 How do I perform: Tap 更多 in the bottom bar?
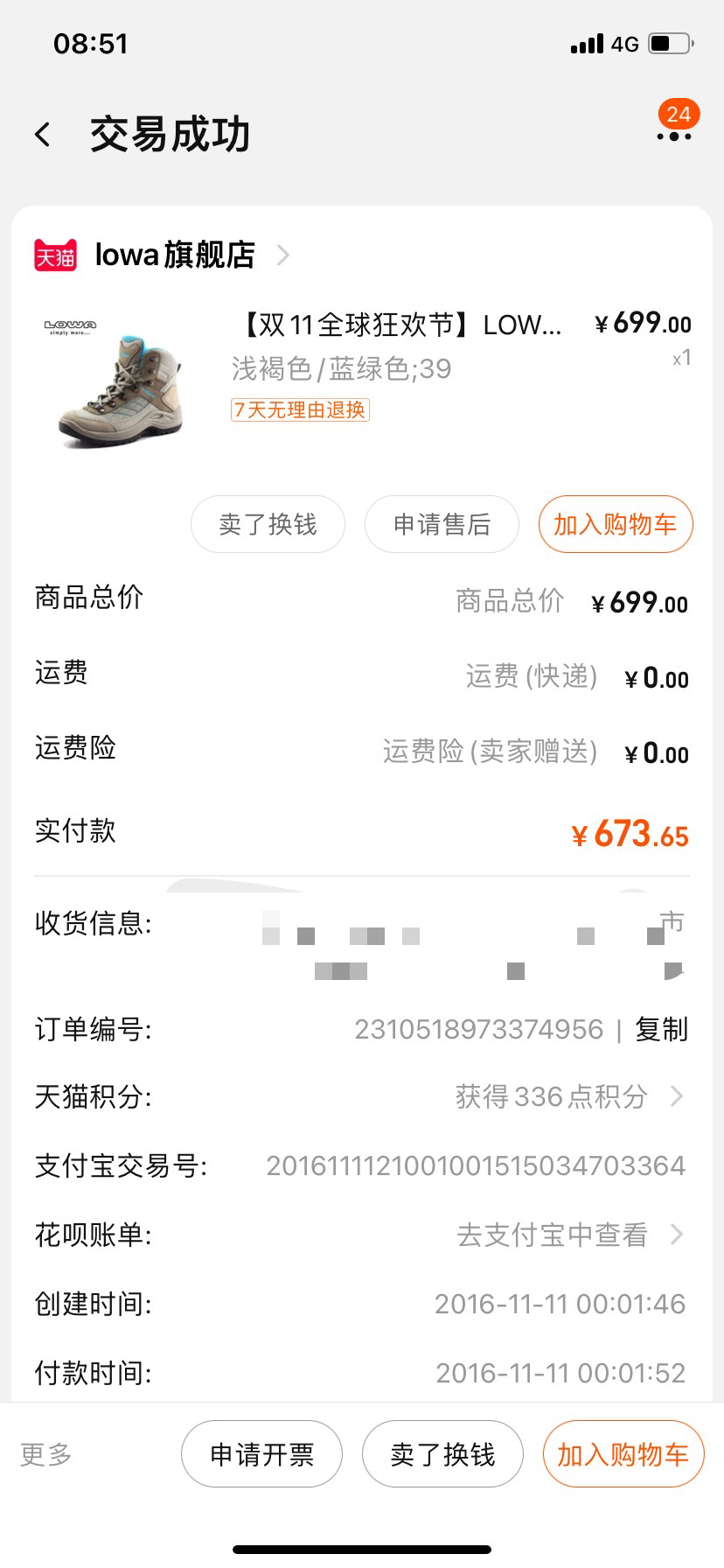pyautogui.click(x=46, y=1454)
